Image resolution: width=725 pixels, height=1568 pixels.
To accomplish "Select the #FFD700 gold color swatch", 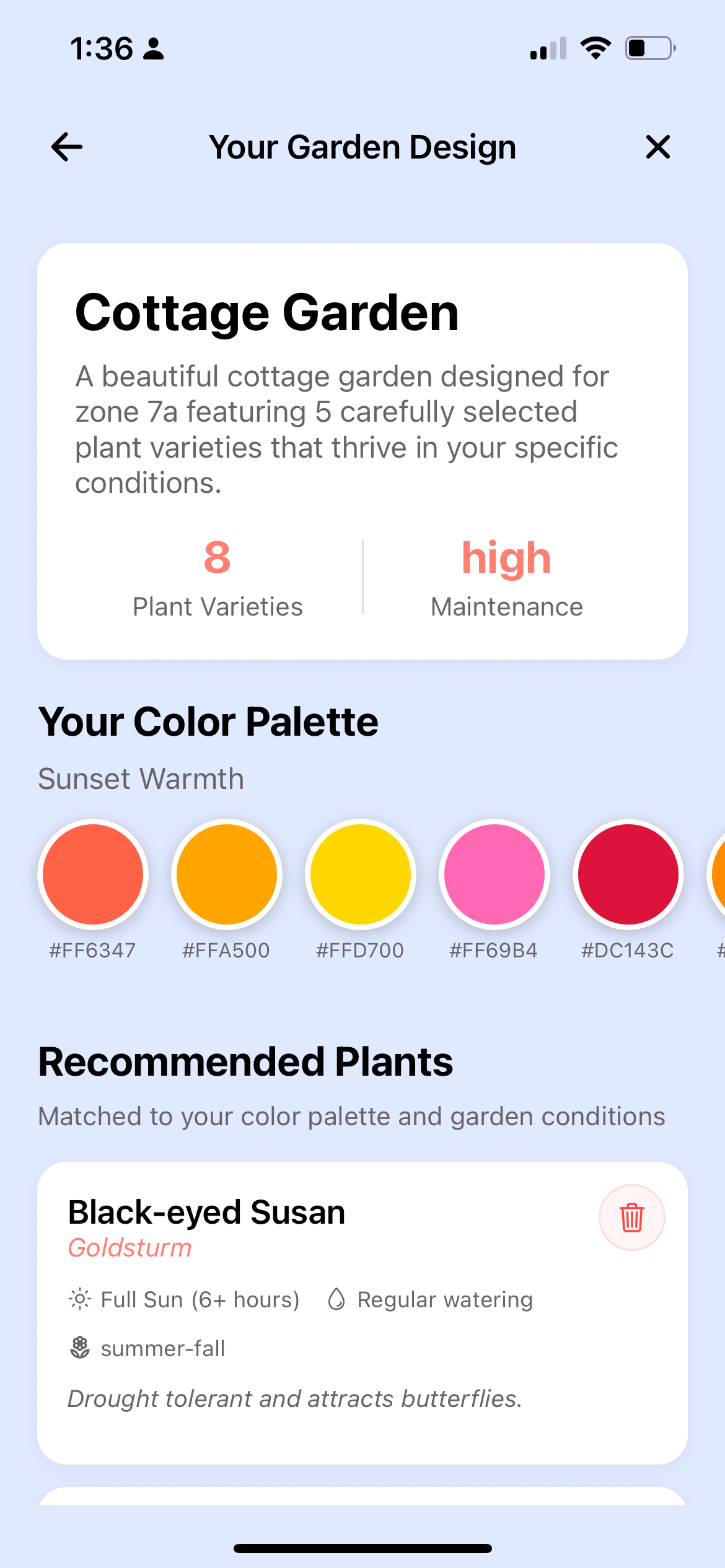I will coord(361,874).
